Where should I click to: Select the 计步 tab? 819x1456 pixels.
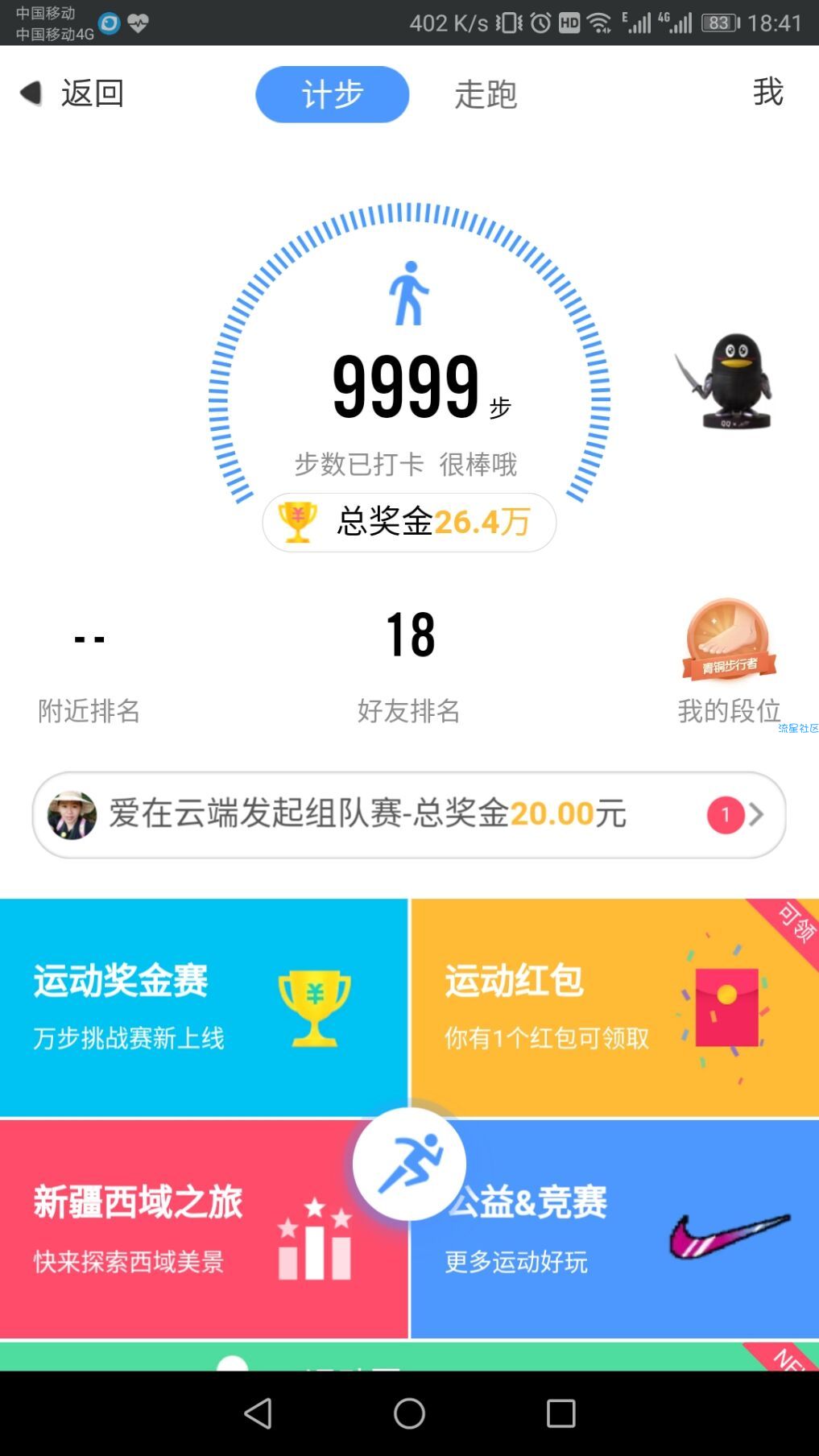pyautogui.click(x=332, y=94)
